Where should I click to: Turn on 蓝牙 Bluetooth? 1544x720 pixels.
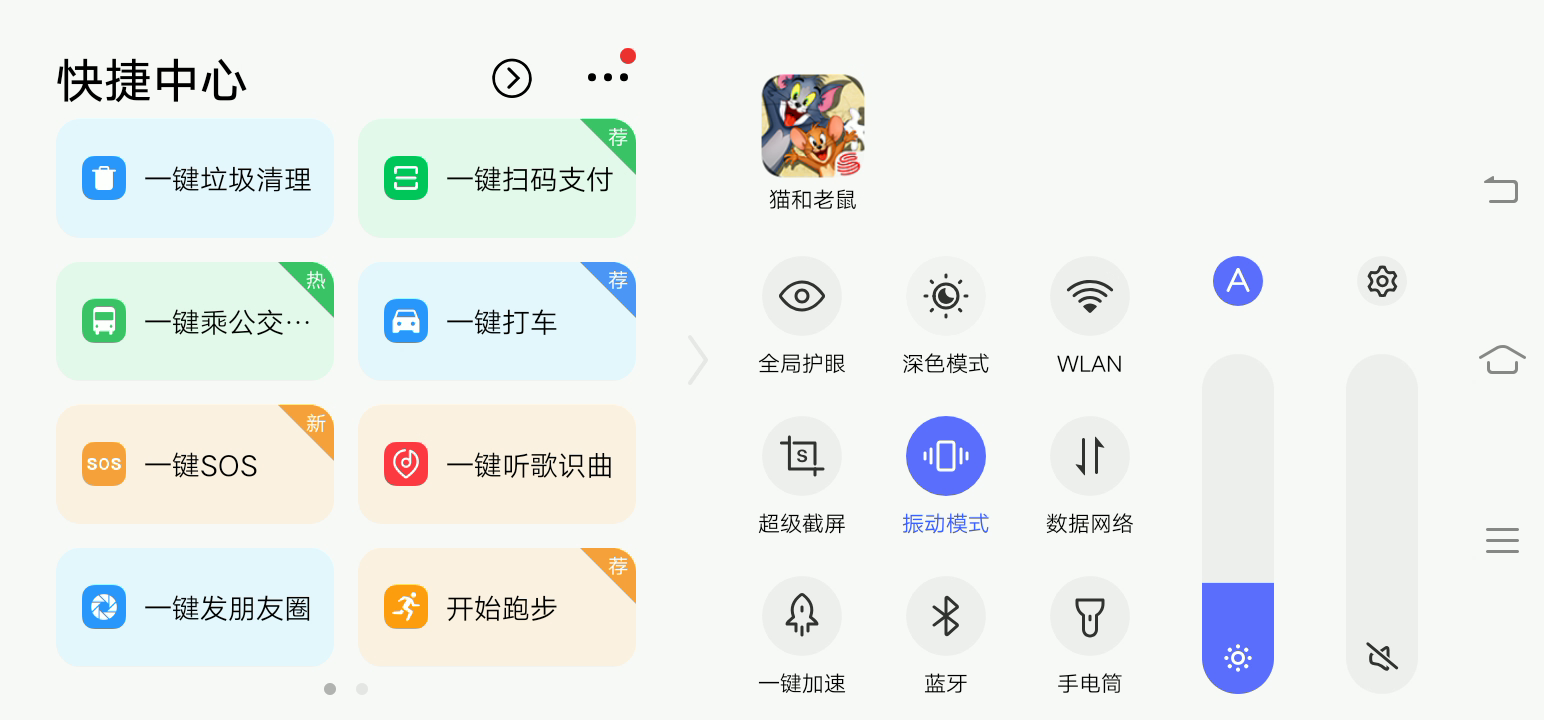tap(945, 616)
